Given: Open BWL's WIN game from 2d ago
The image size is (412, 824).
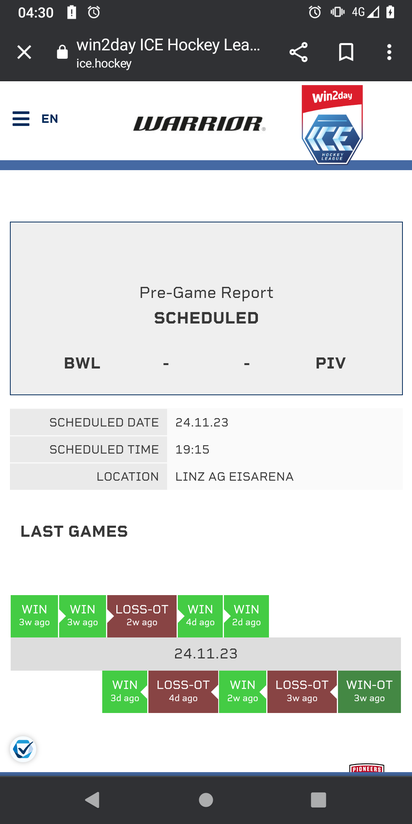Looking at the screenshot, I should pyautogui.click(x=246, y=616).
